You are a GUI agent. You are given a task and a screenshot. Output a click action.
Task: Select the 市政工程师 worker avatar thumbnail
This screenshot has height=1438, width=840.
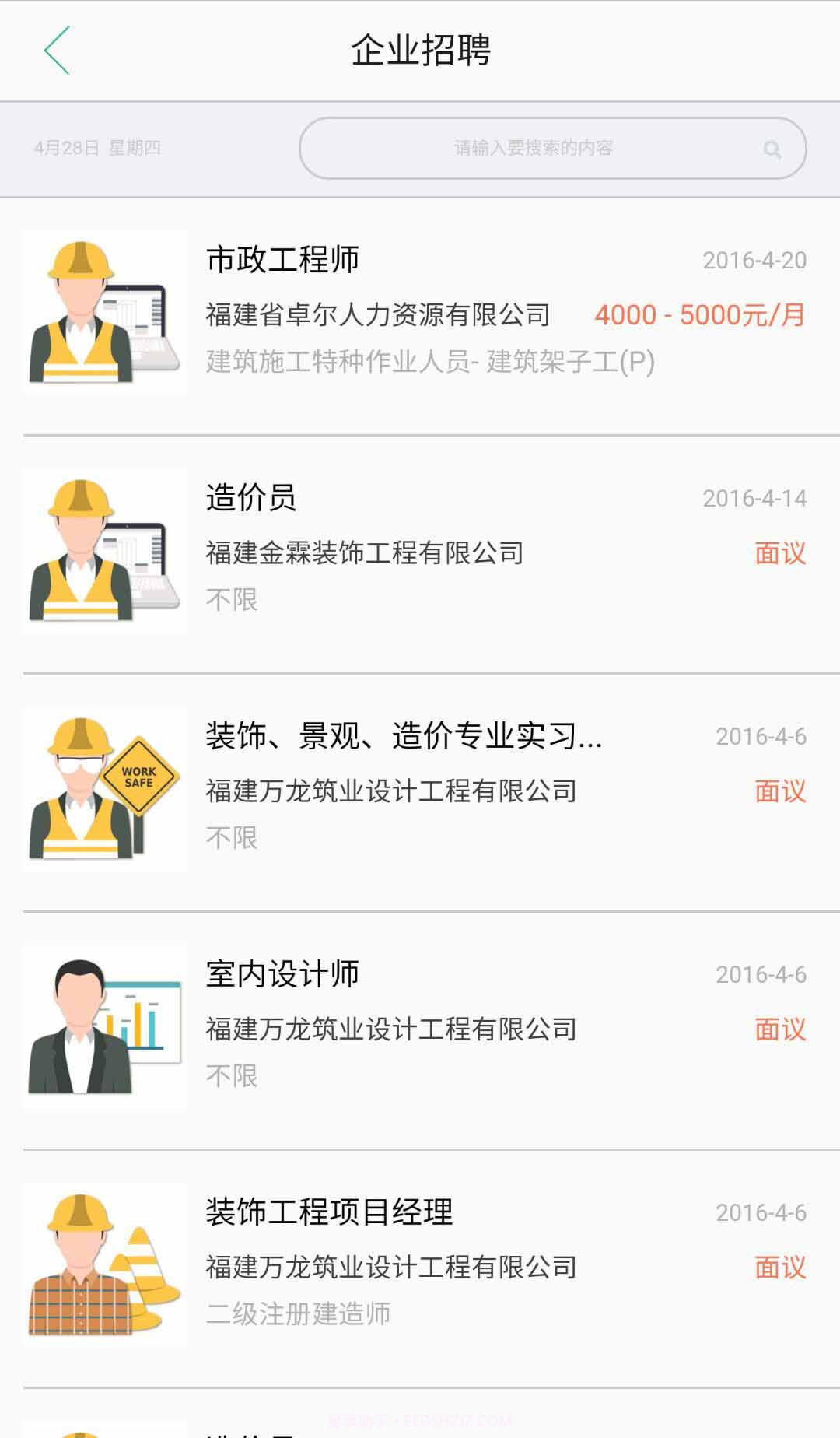pyautogui.click(x=105, y=310)
